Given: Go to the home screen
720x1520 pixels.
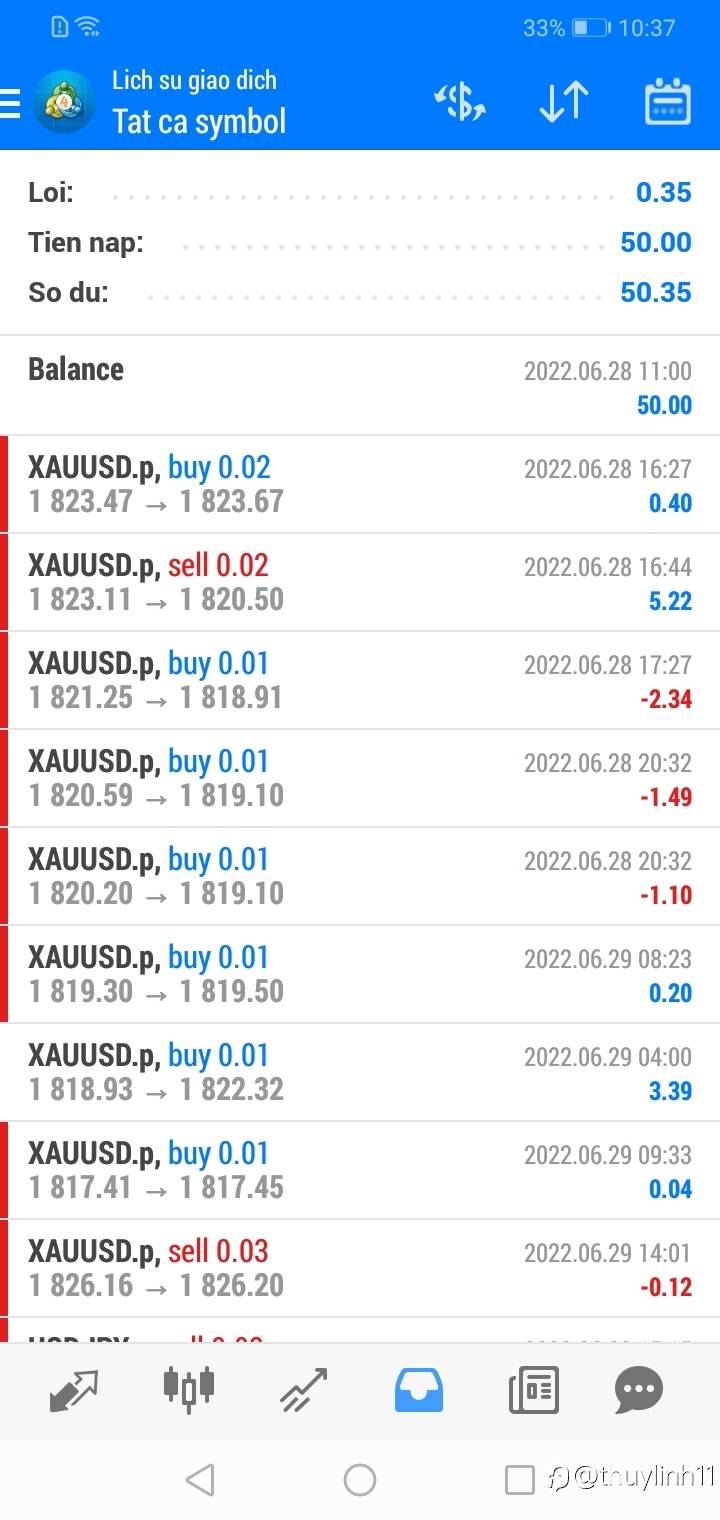Looking at the screenshot, I should 360,1480.
